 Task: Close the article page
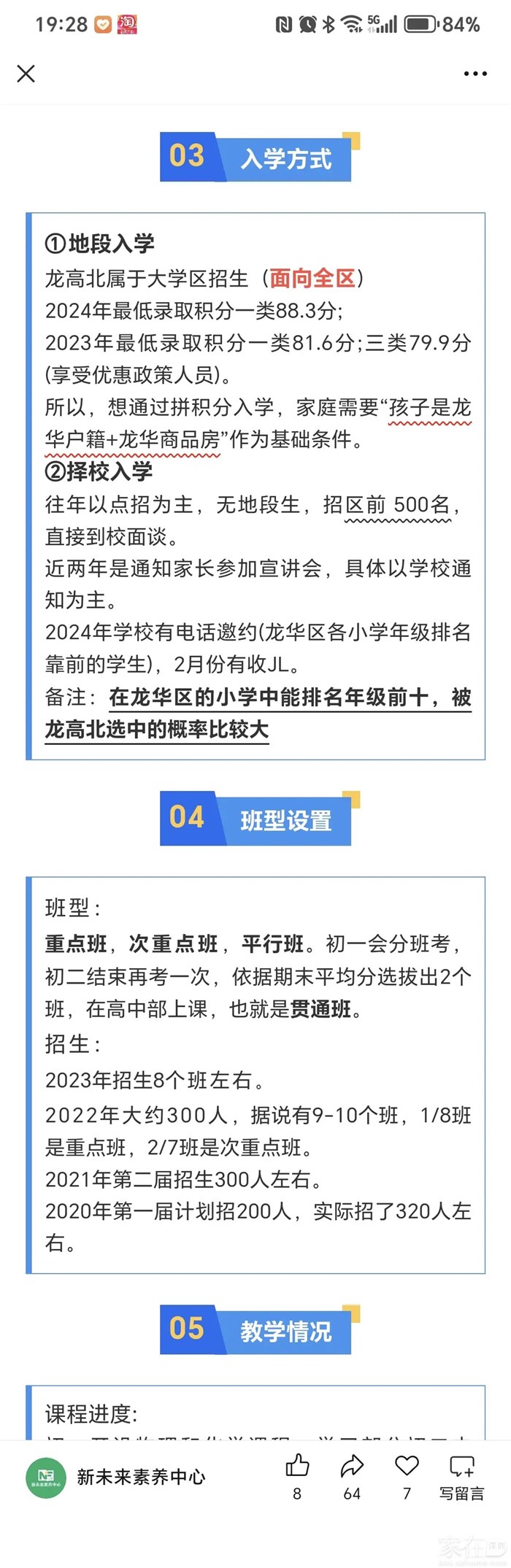(x=26, y=73)
